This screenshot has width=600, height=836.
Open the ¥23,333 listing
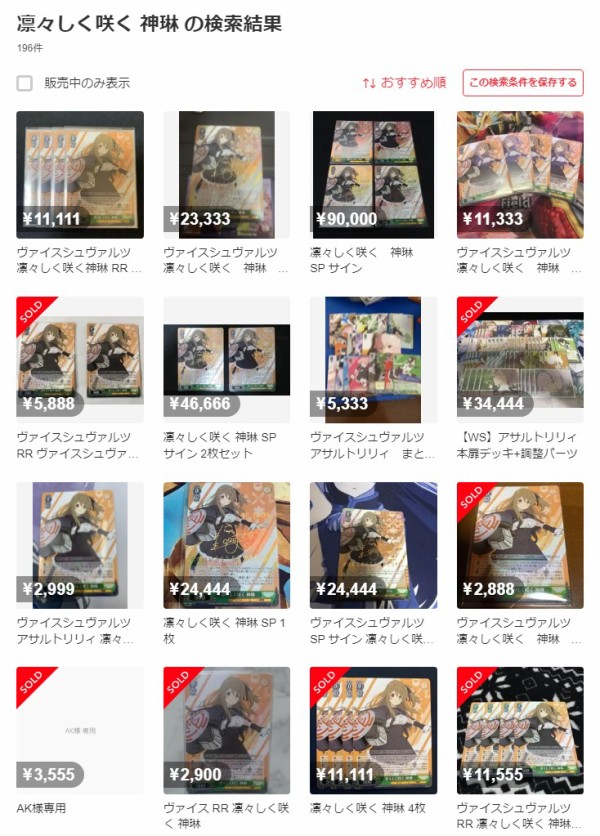click(226, 174)
